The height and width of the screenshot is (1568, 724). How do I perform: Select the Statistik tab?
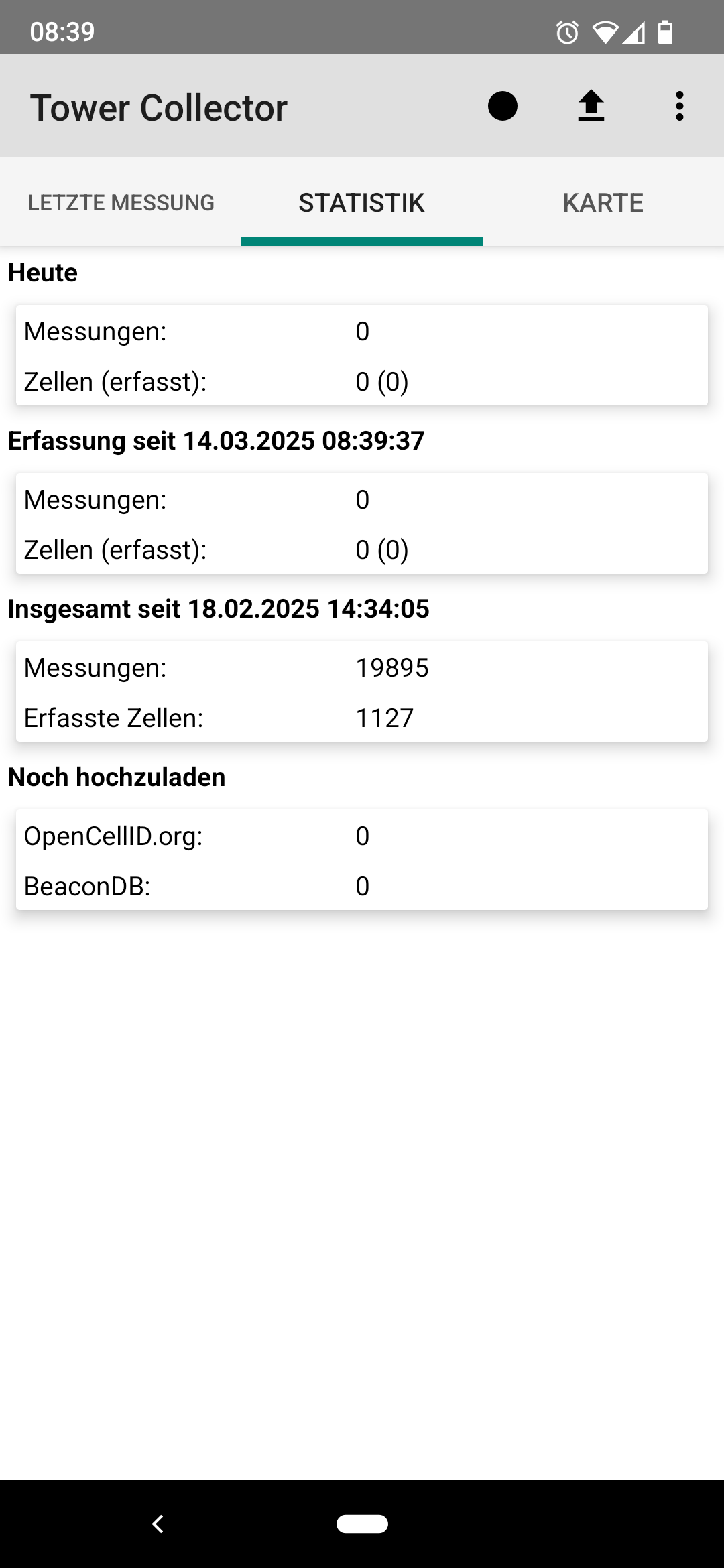[x=362, y=202]
